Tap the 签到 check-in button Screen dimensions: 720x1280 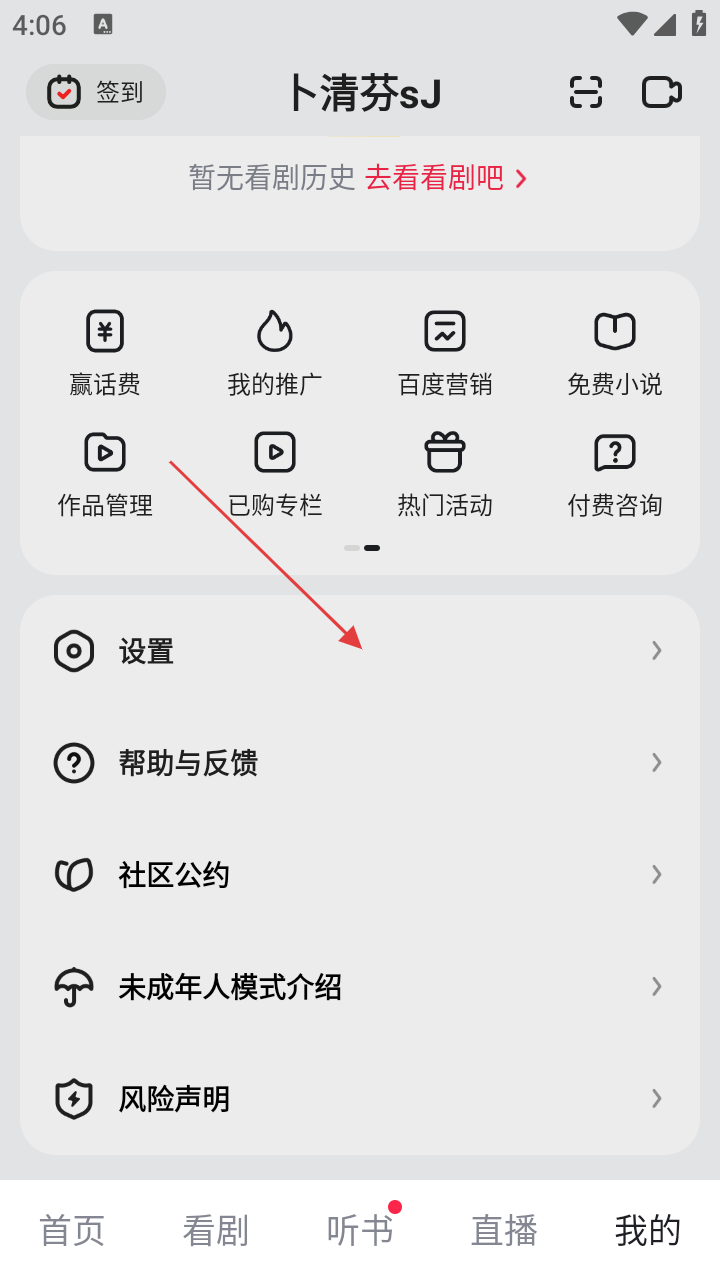click(x=96, y=92)
